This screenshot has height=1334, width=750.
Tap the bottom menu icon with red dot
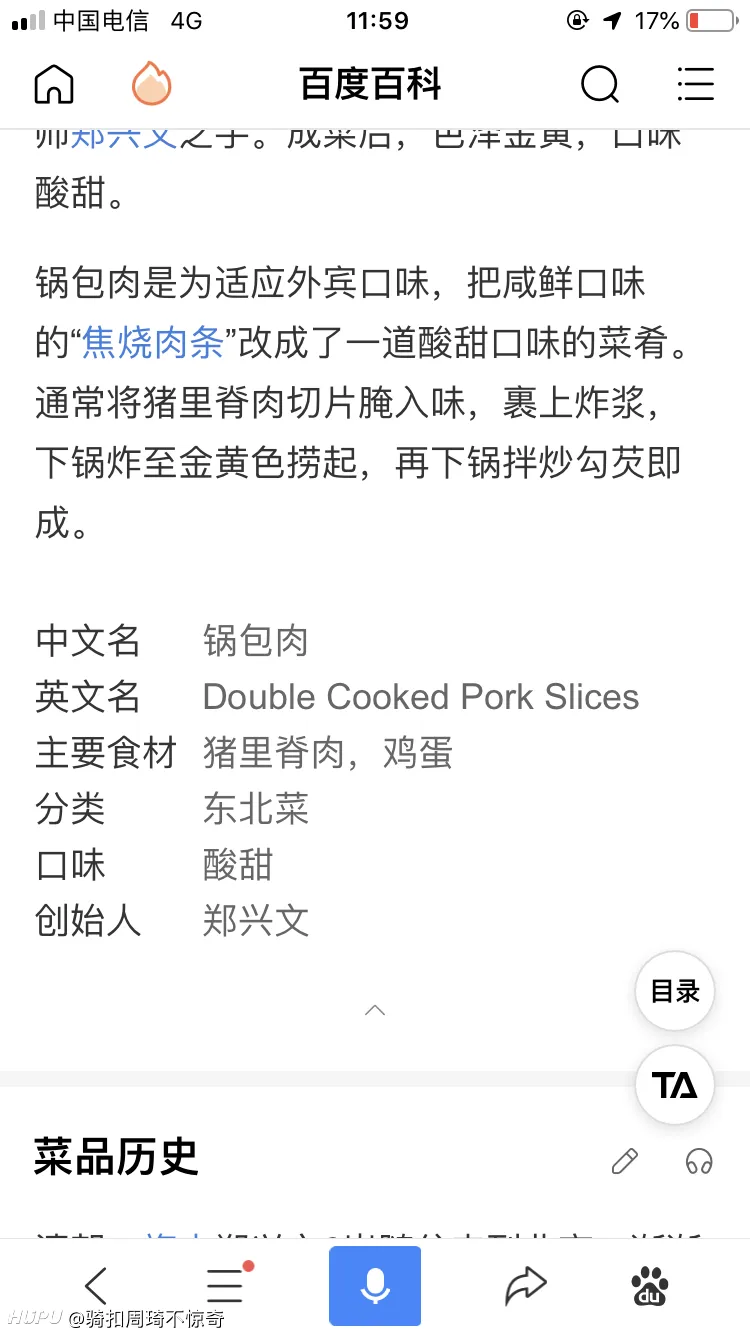tap(224, 1286)
